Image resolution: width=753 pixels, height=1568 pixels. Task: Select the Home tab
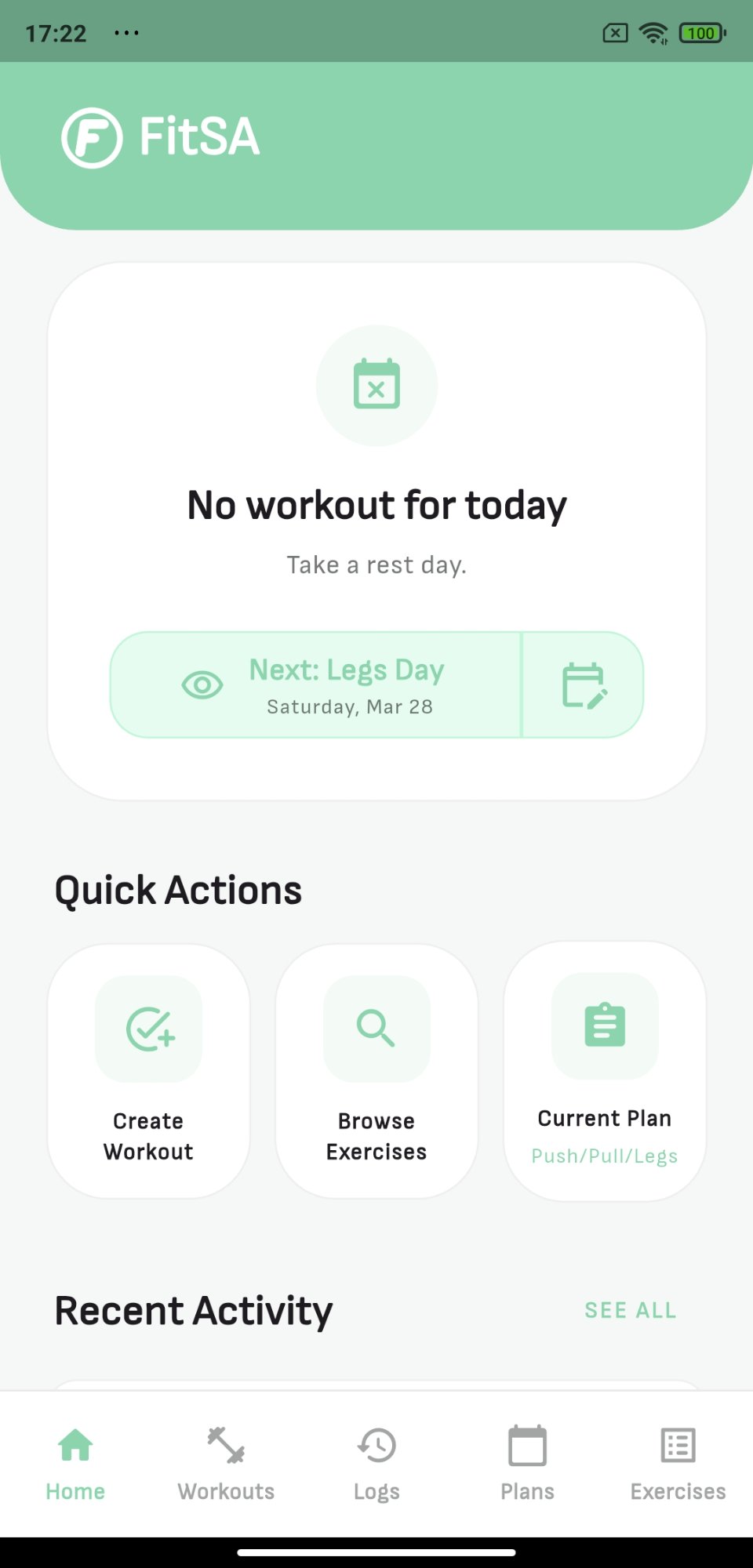(x=75, y=1464)
